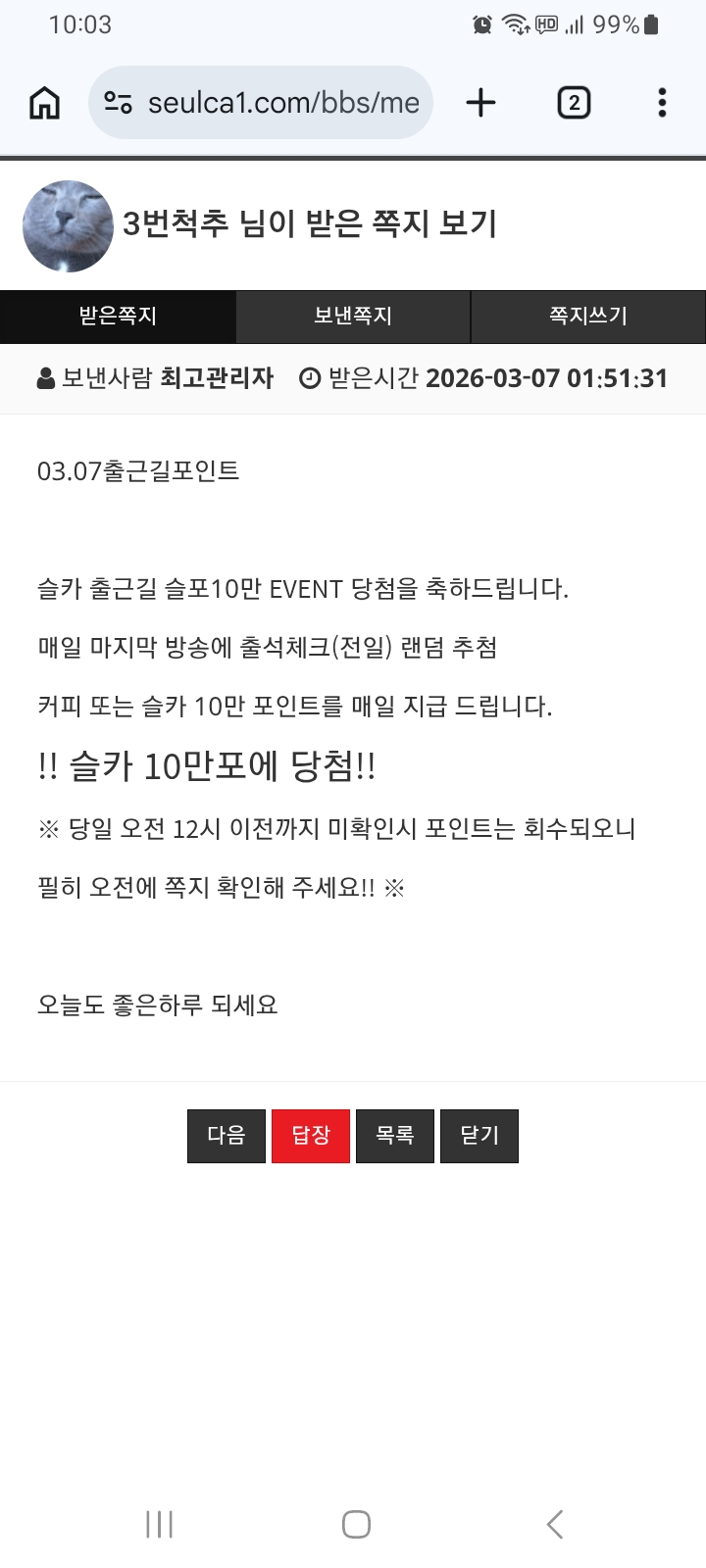
Task: Open the recent apps view
Action: tap(159, 1524)
